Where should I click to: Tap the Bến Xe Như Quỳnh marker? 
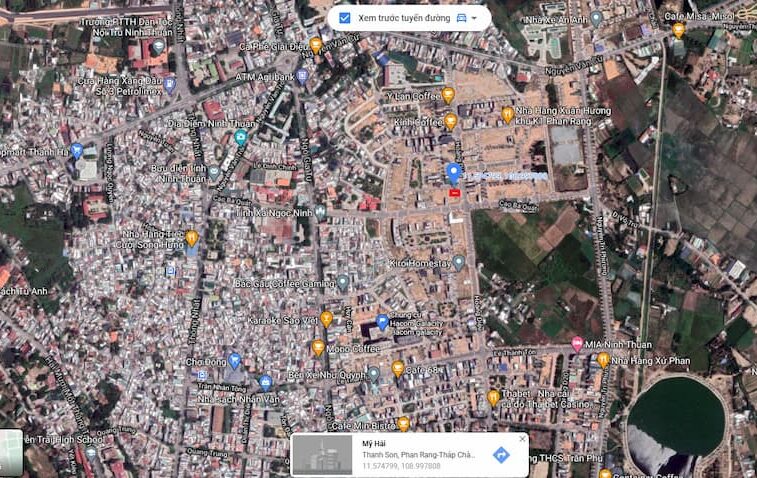click(x=373, y=374)
